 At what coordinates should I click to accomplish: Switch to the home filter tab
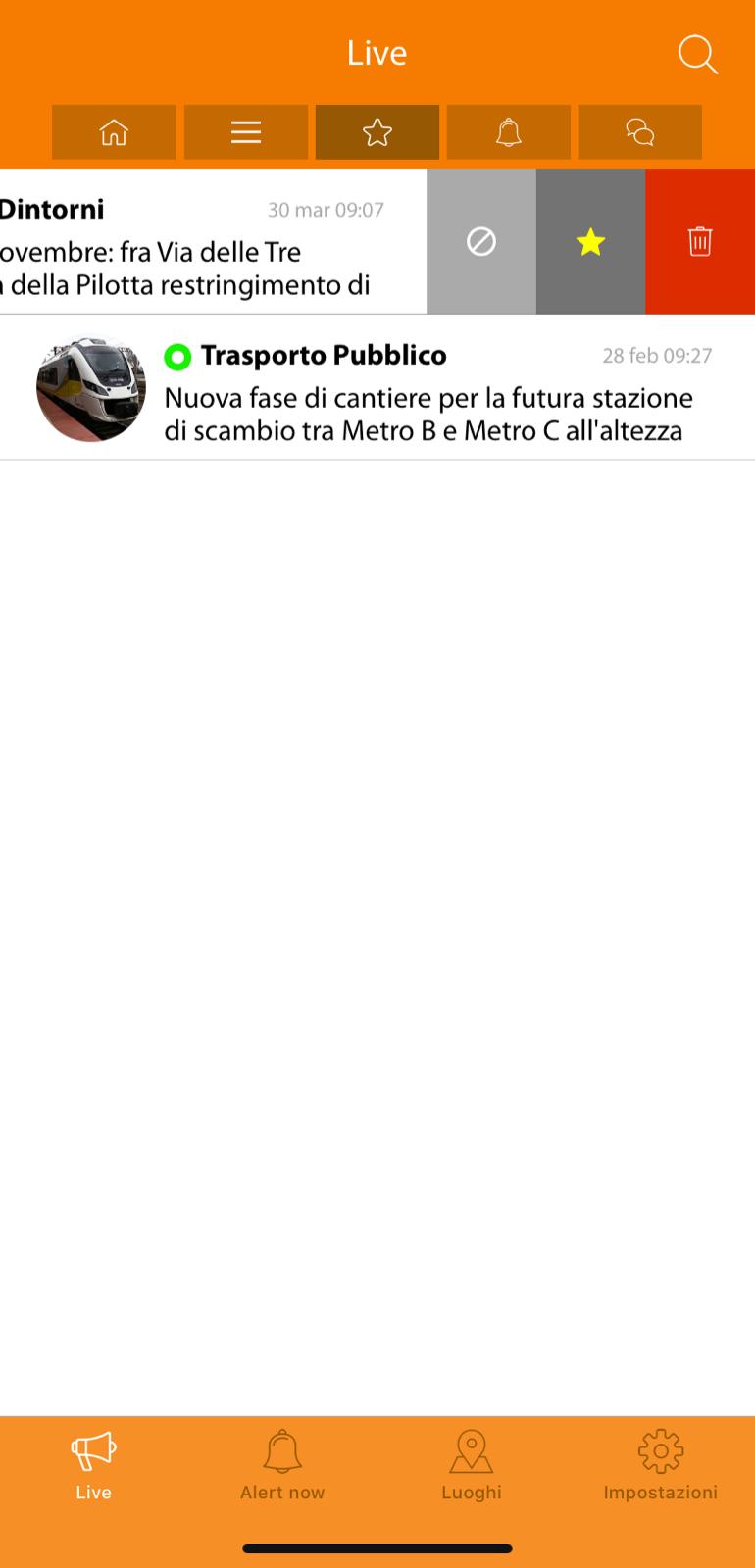pyautogui.click(x=114, y=132)
